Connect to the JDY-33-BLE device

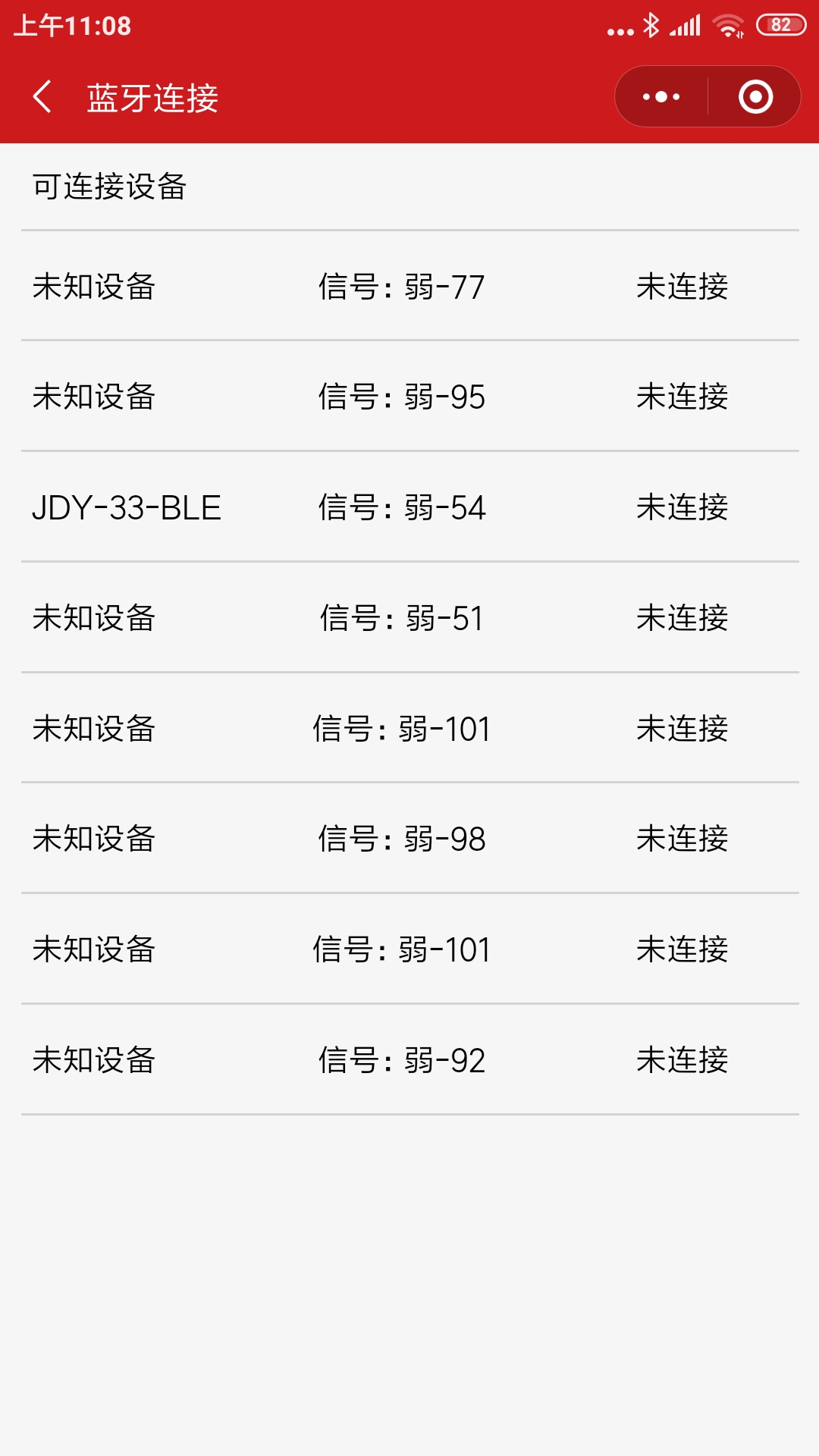tap(410, 507)
